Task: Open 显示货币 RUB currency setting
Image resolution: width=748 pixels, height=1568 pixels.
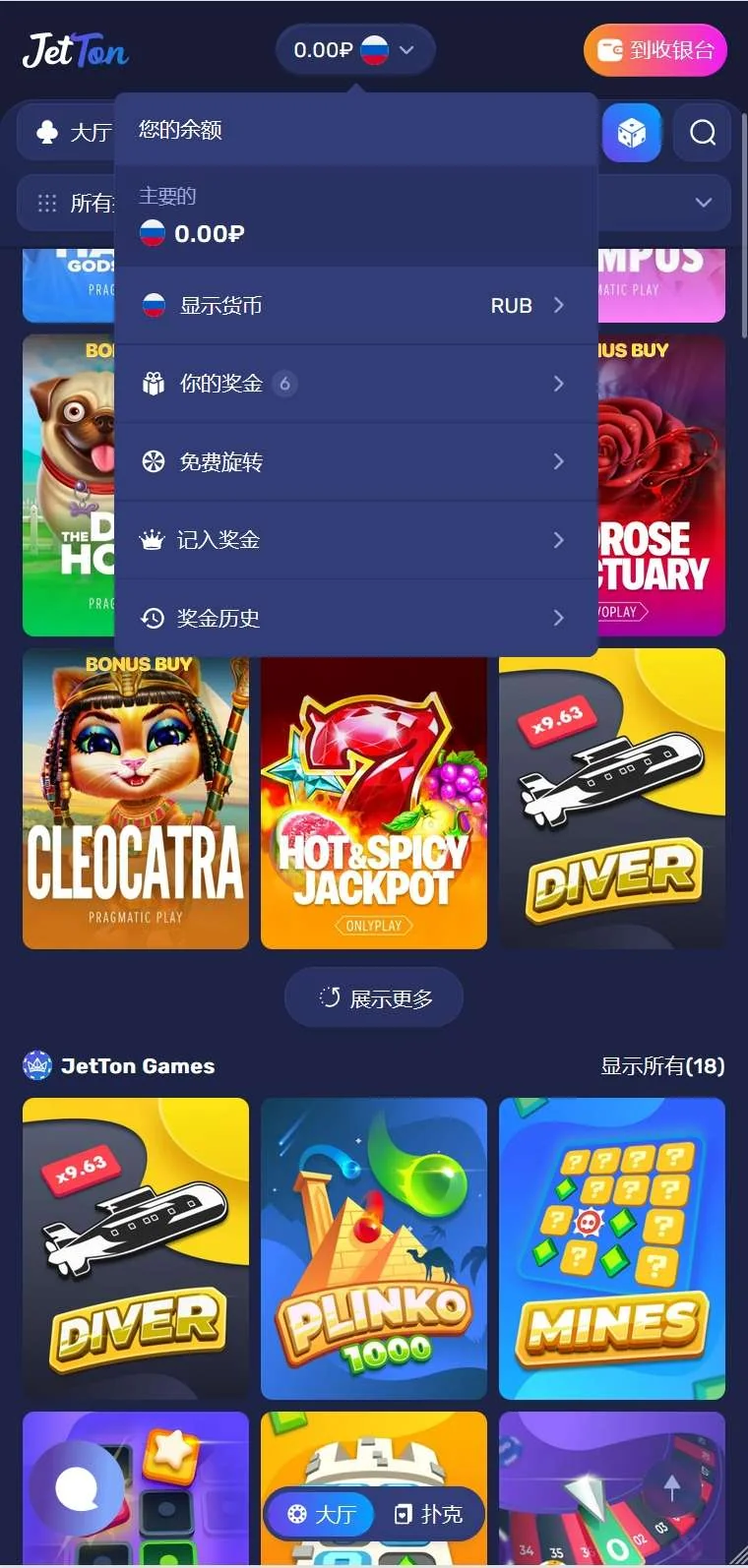Action: click(355, 305)
